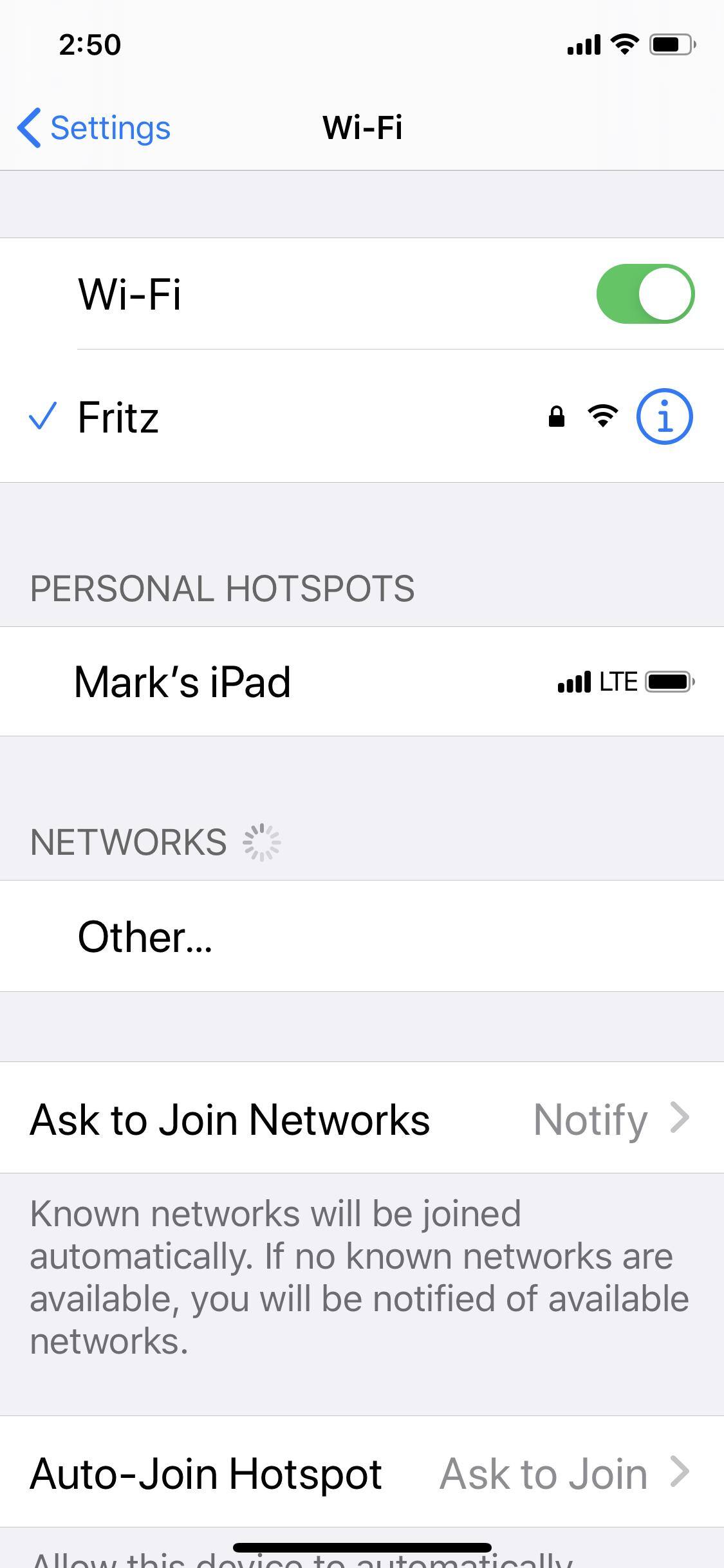Open Ask to Join Networks setting

pos(360,1119)
